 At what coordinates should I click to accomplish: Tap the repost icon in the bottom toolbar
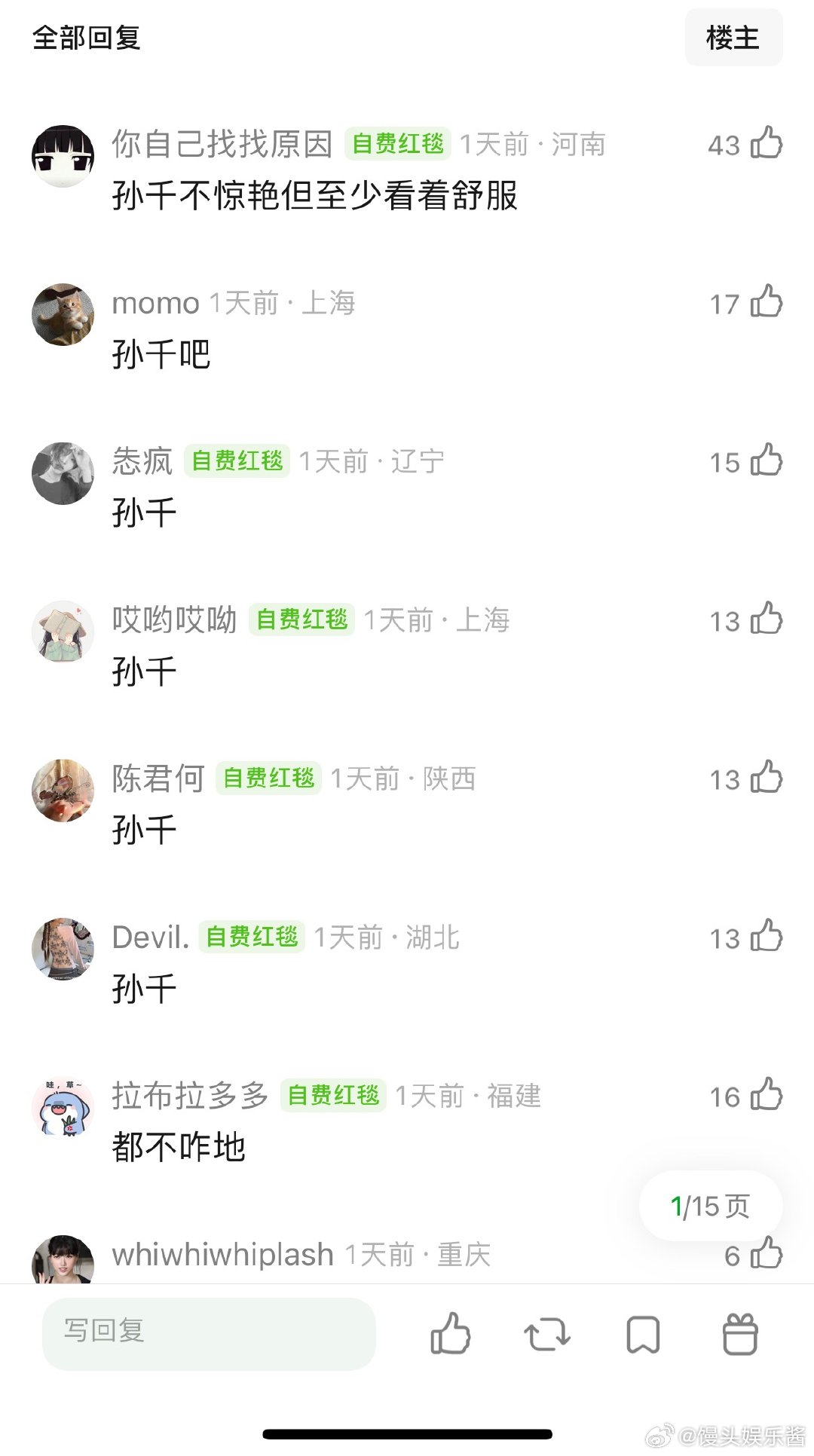pos(547,1332)
